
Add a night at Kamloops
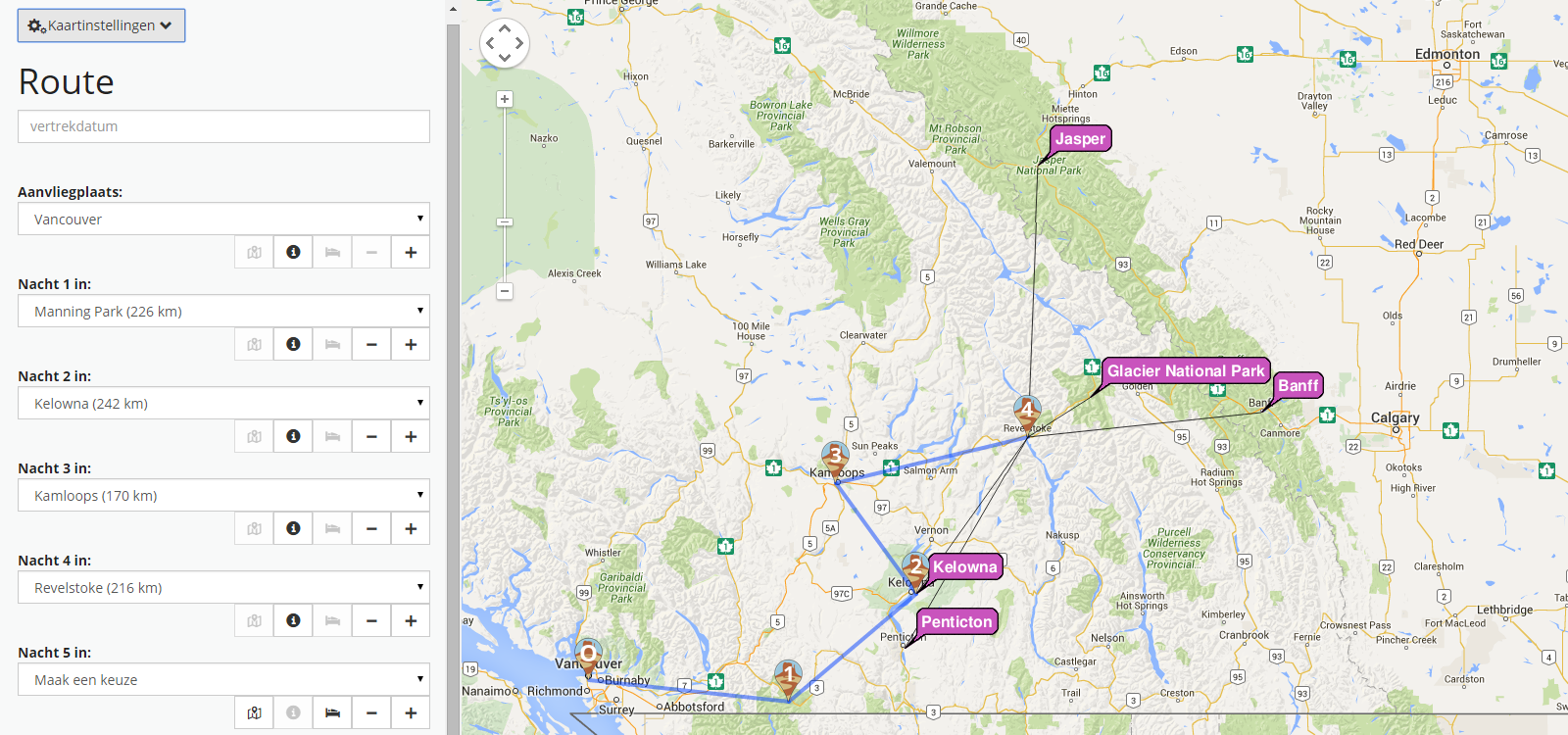(x=411, y=528)
